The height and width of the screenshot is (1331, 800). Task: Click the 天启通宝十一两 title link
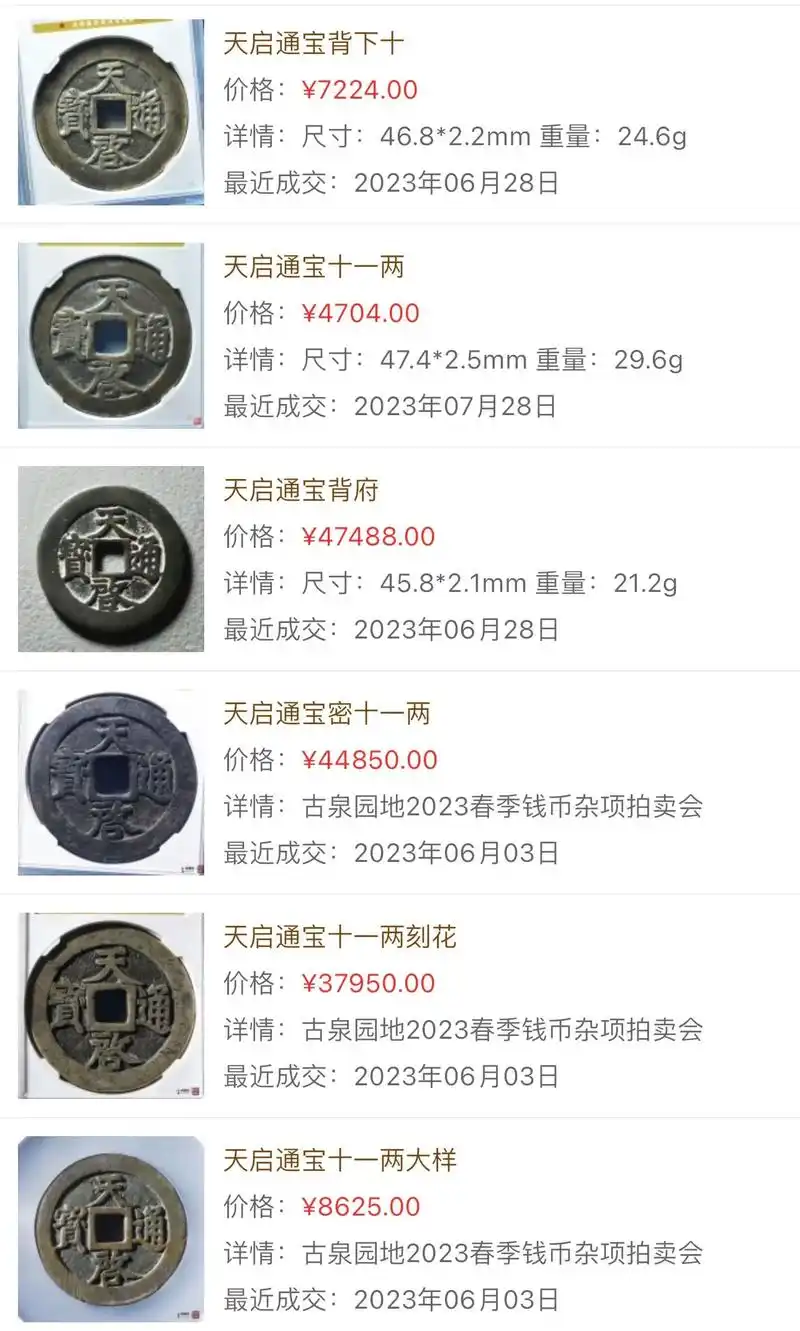click(312, 267)
